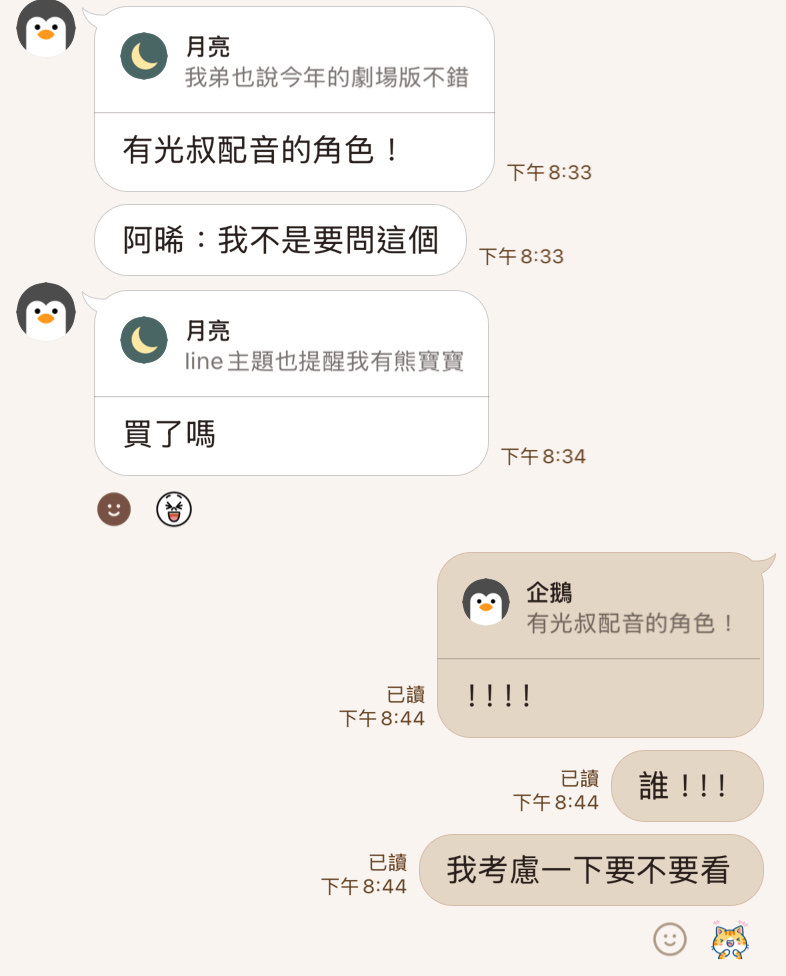Jump to quoted message line主題也提醒我有熊寶寶

(x=292, y=347)
